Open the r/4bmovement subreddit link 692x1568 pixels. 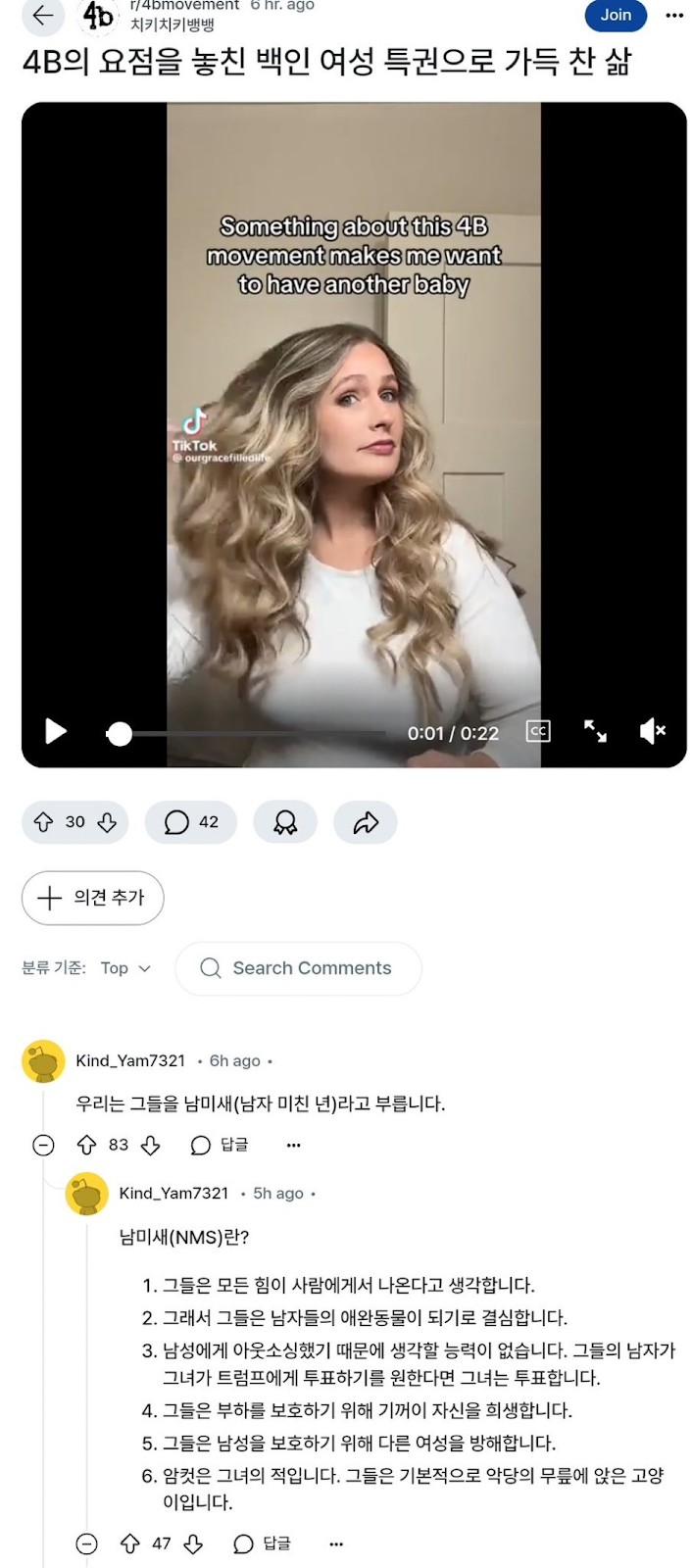pyautogui.click(x=184, y=6)
